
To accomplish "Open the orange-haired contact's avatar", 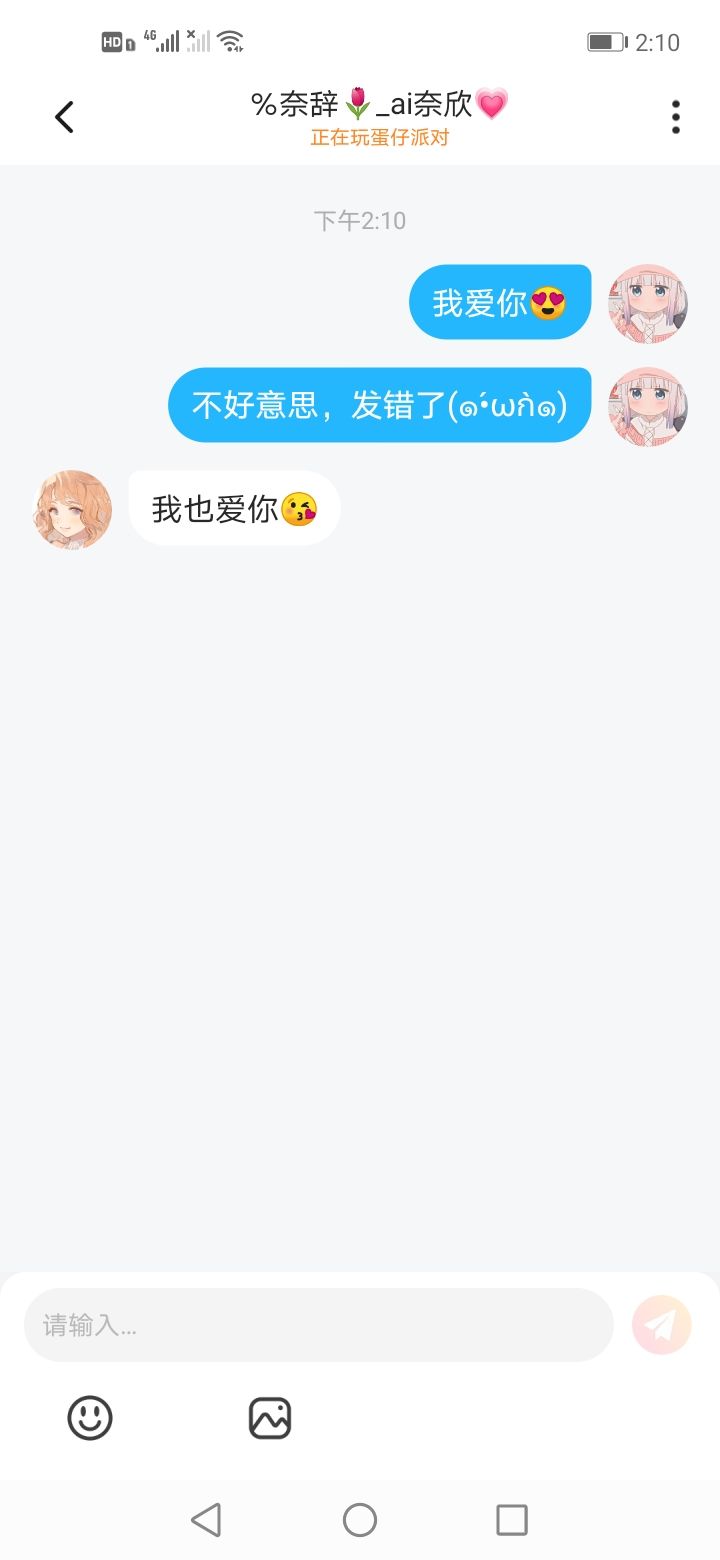I will [x=73, y=509].
